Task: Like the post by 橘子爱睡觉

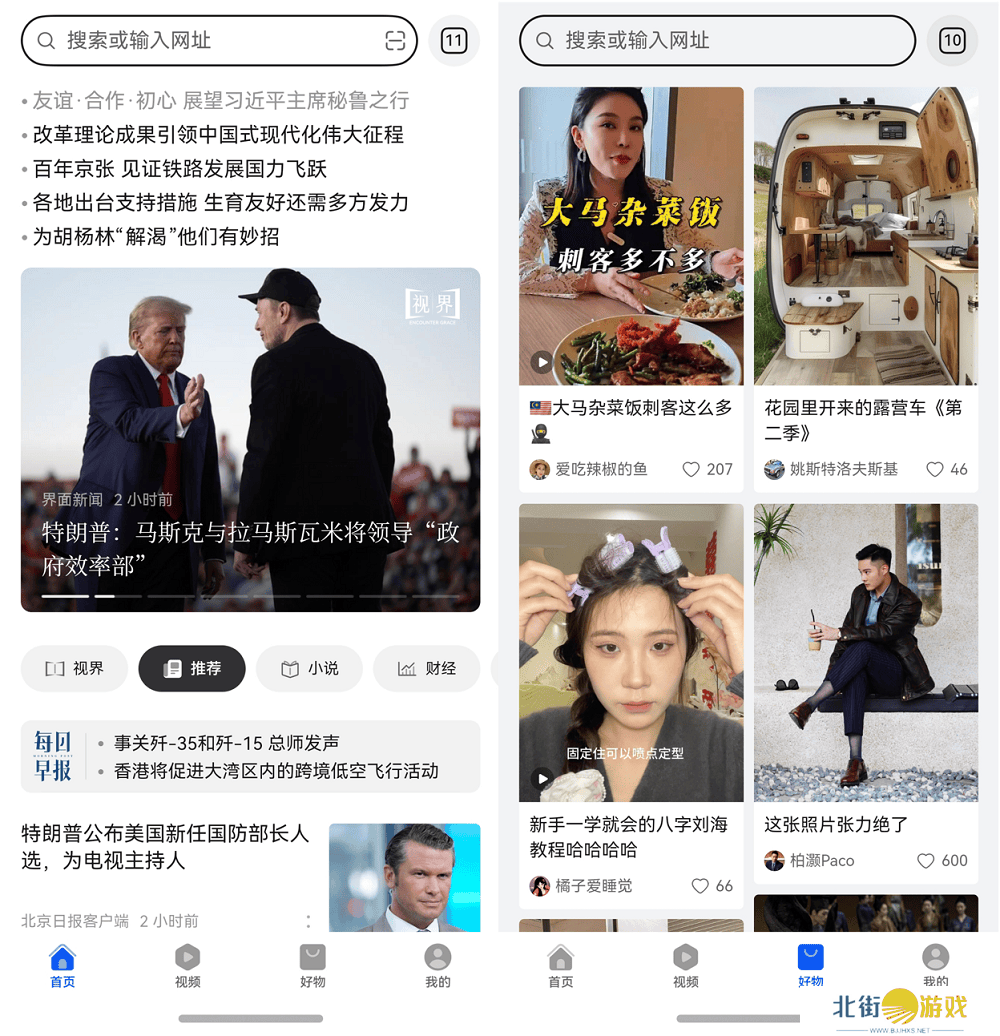Action: 700,886
